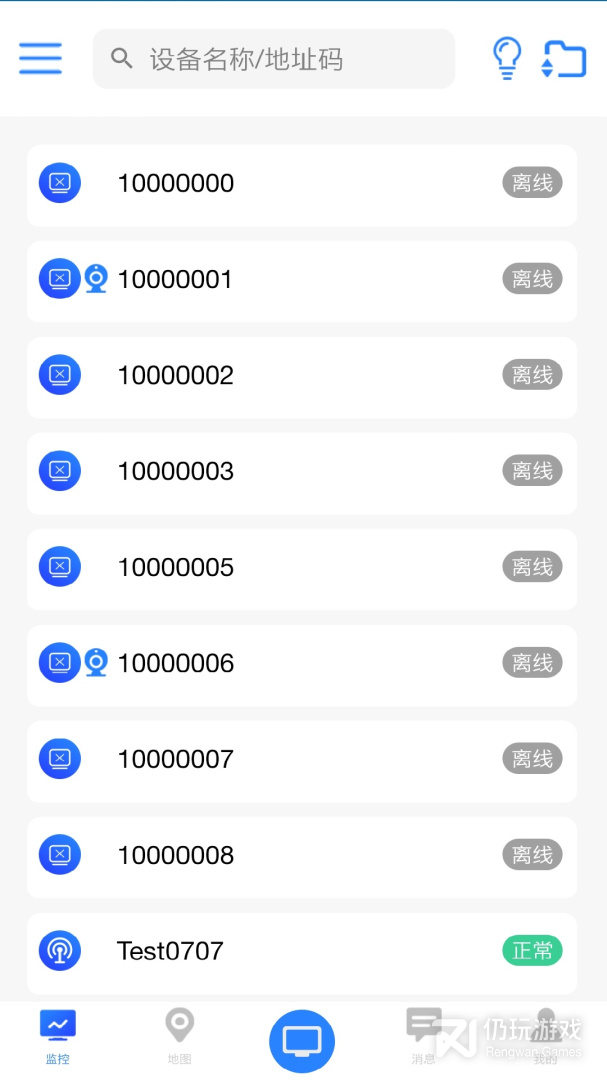View device 10000008

[301, 856]
